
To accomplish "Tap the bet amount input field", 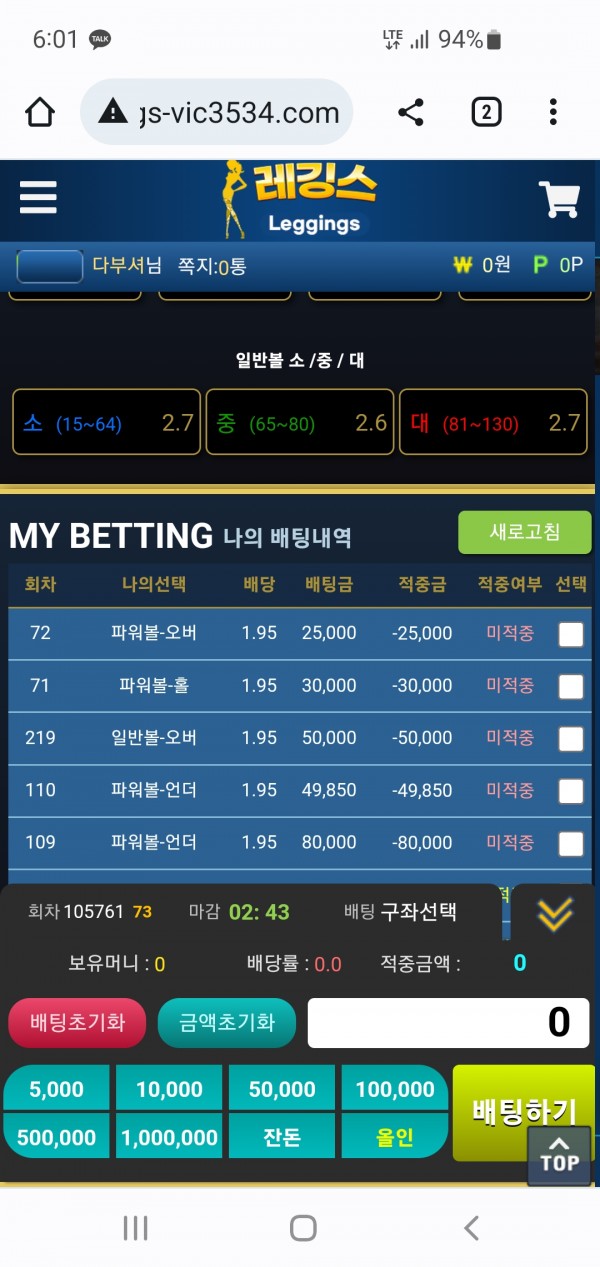I will (x=448, y=1023).
